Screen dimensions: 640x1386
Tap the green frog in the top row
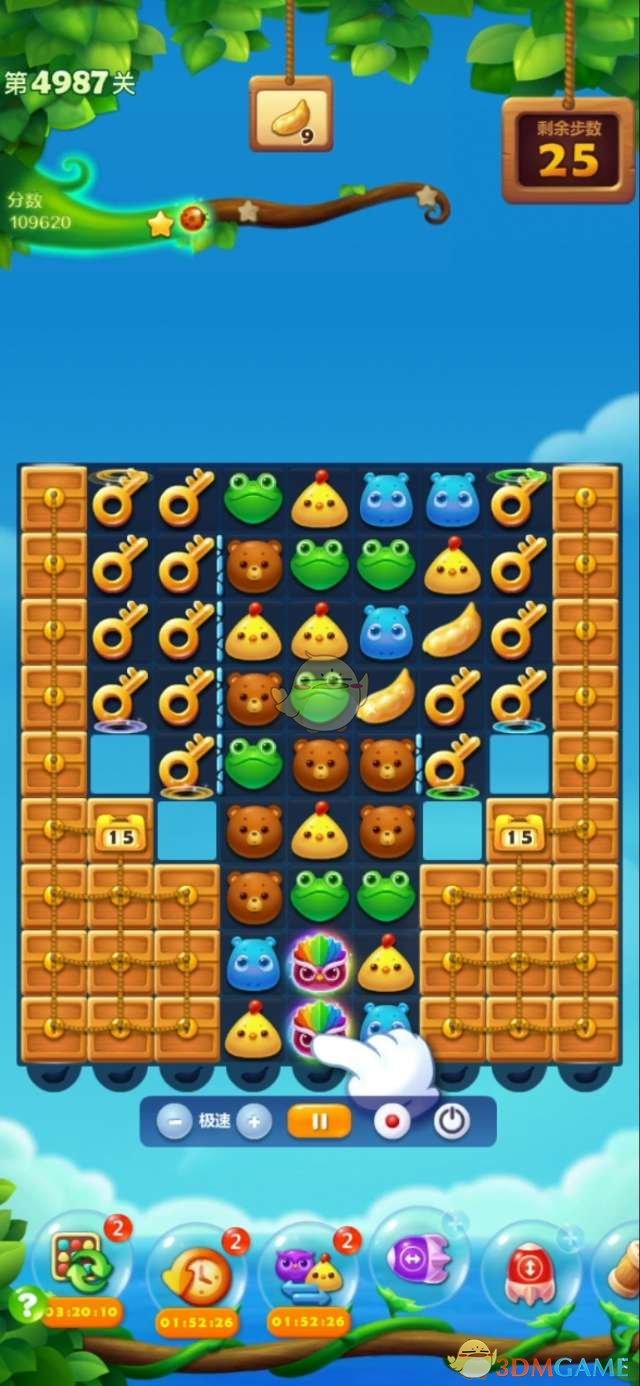253,497
